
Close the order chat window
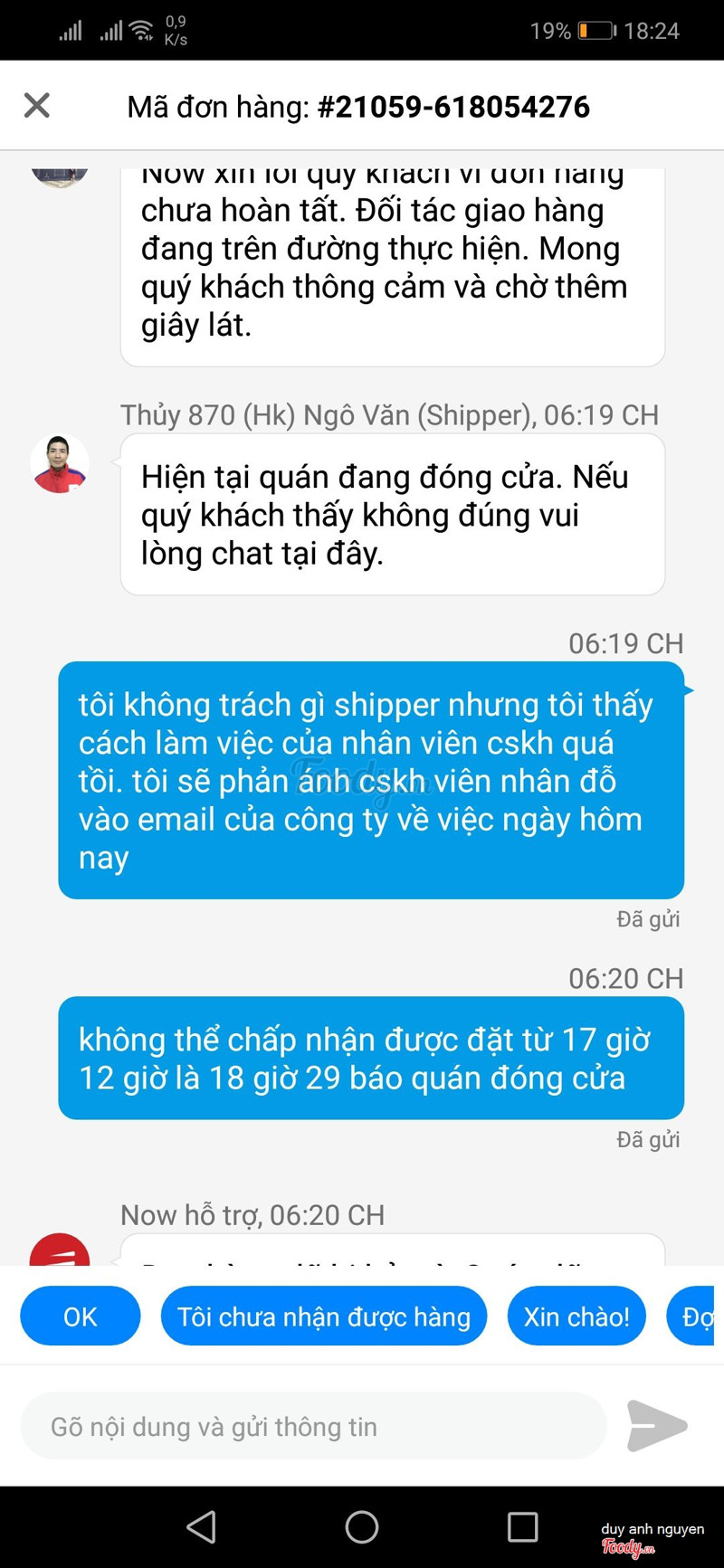(x=36, y=106)
